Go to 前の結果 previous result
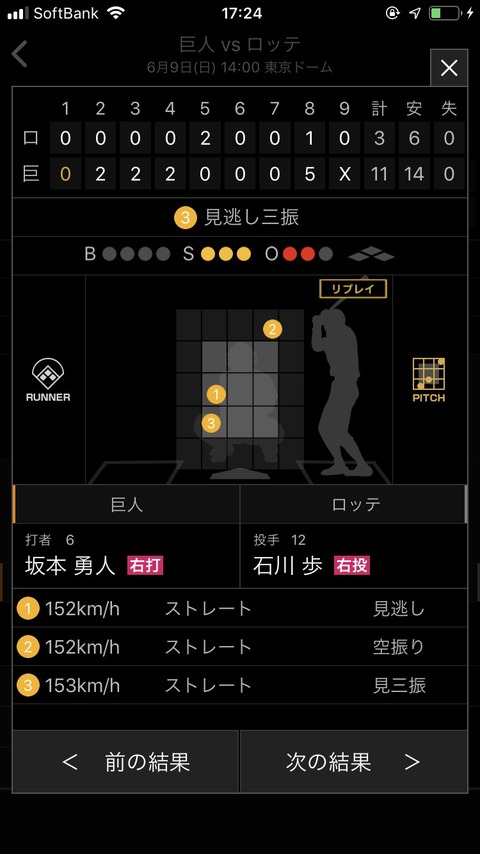This screenshot has width=480, height=854. [x=125, y=761]
